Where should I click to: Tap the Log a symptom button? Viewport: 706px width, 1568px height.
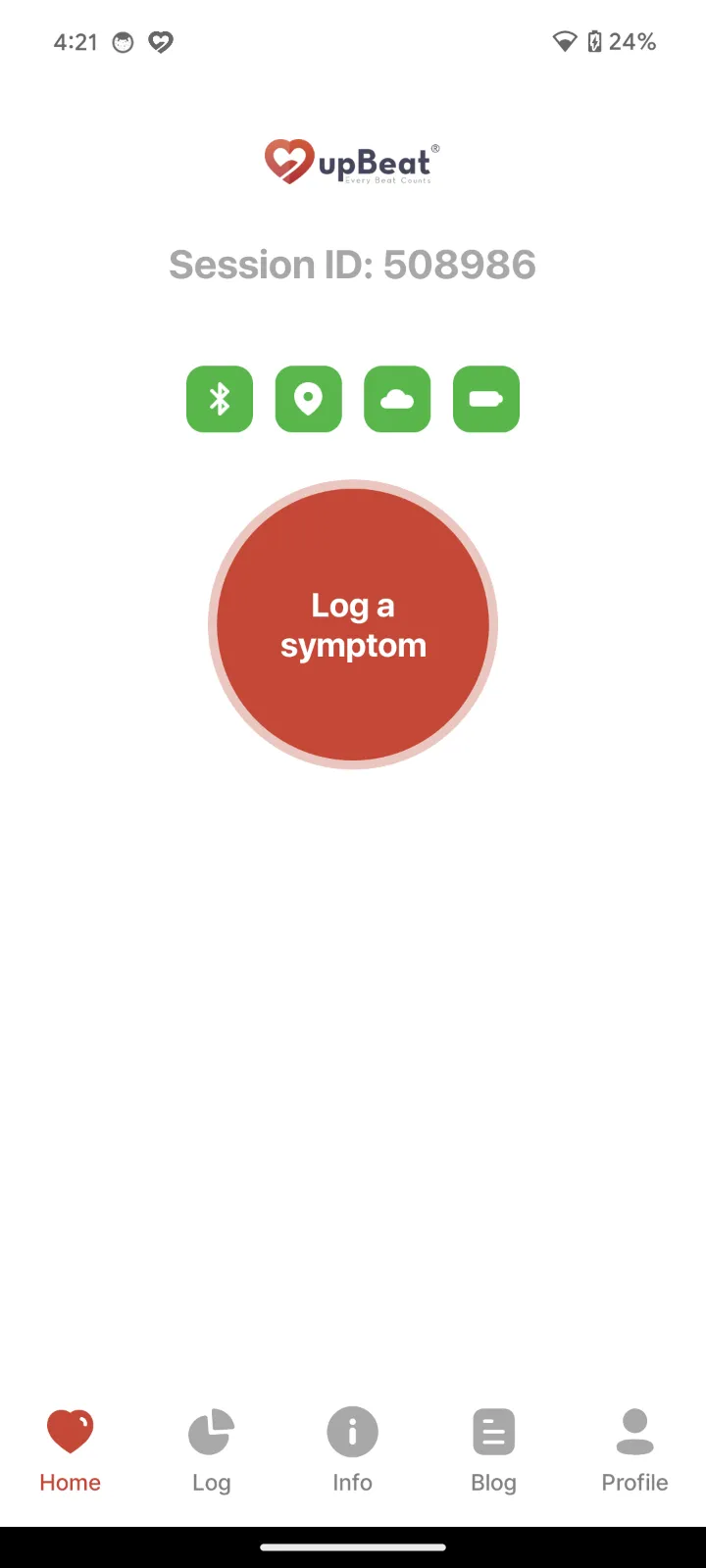pyautogui.click(x=353, y=624)
